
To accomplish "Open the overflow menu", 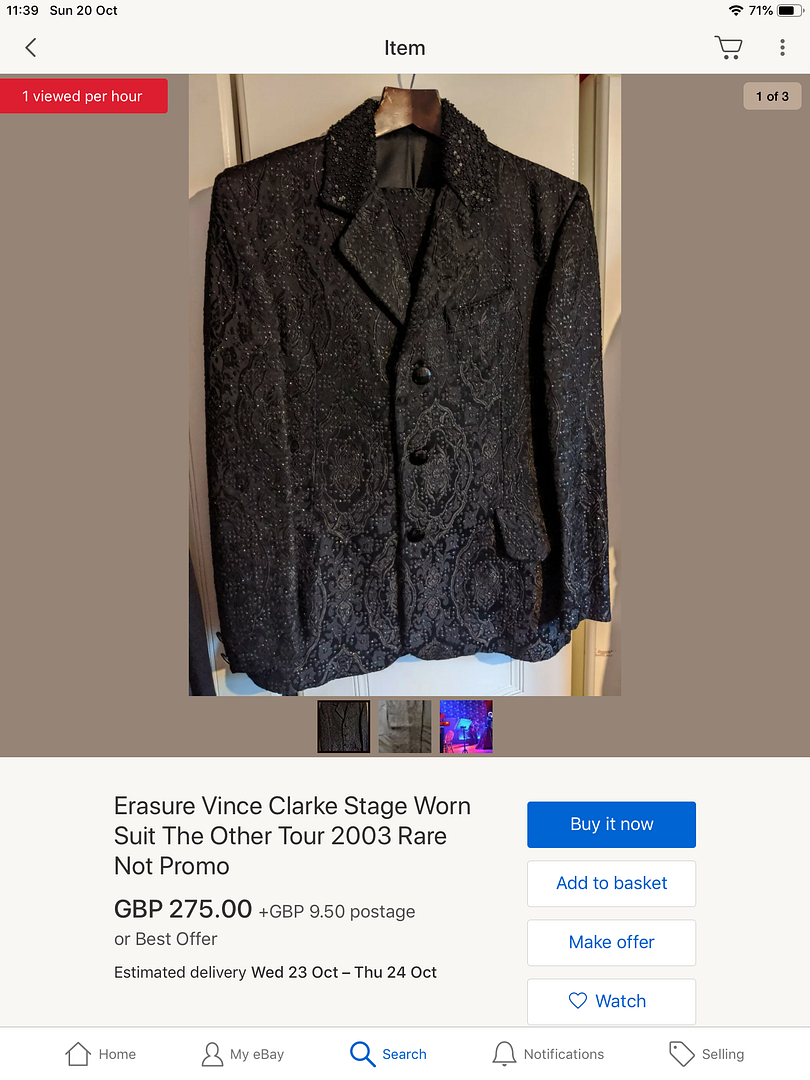I will [x=782, y=47].
